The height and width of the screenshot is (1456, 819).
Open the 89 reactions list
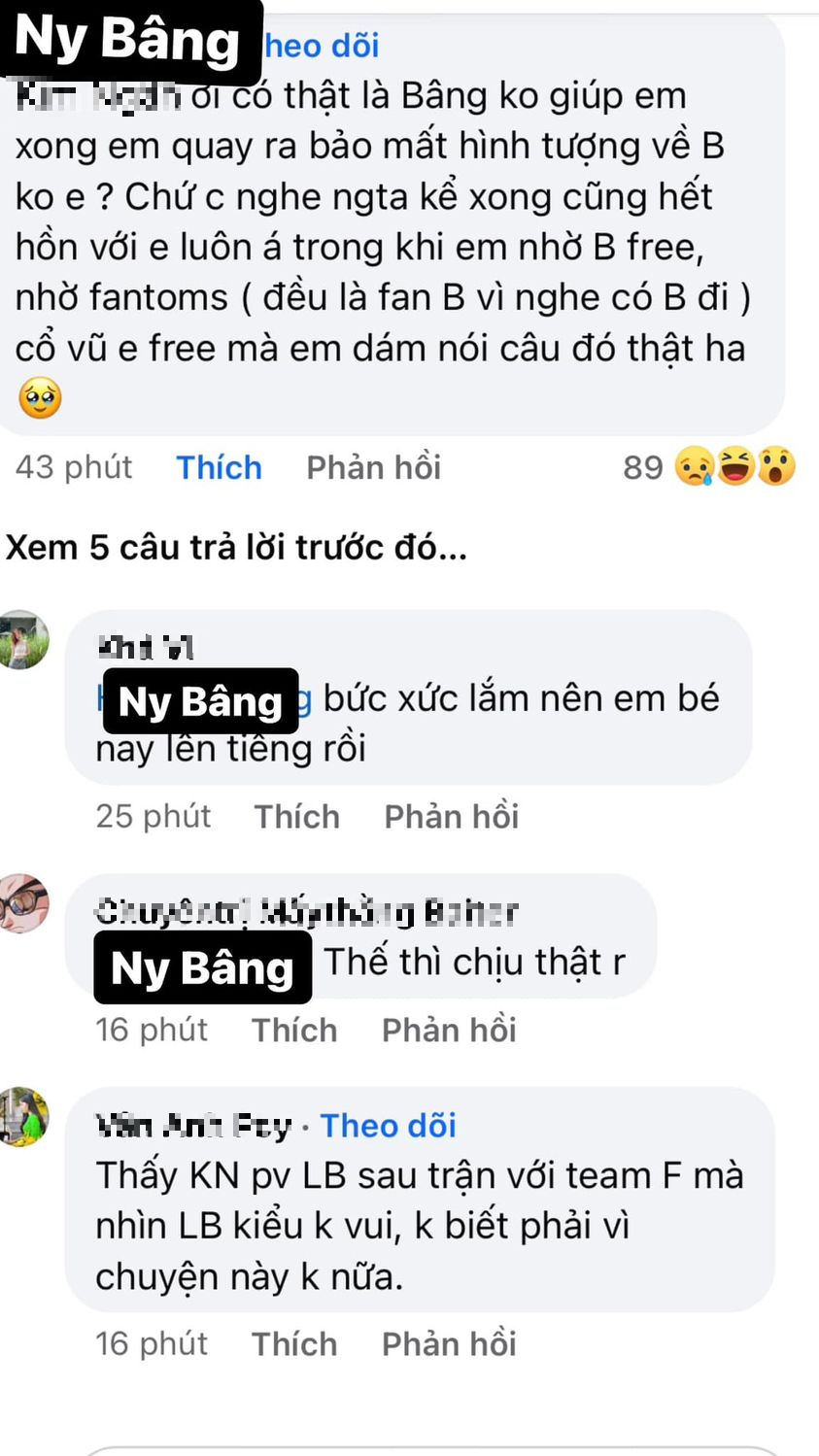(709, 467)
